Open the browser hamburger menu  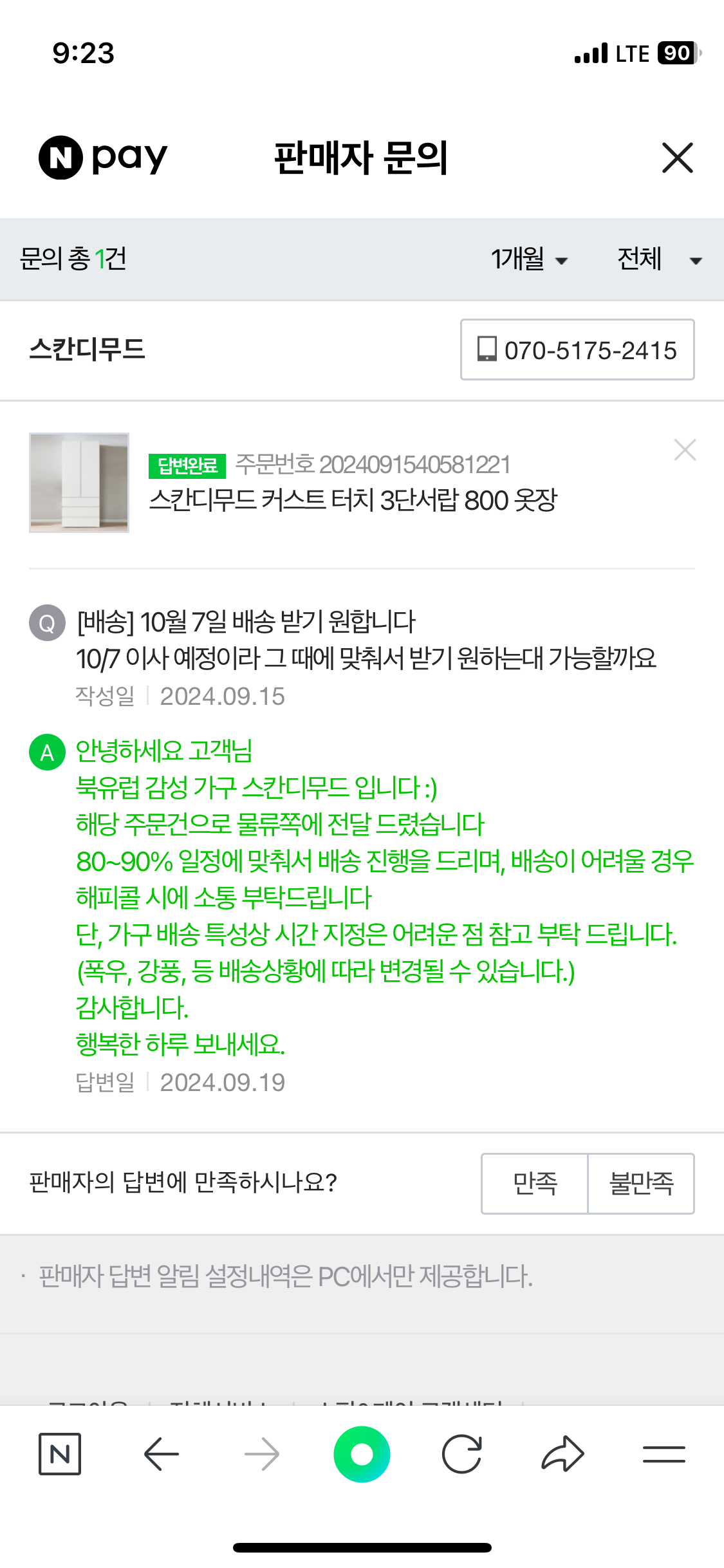coord(664,1454)
